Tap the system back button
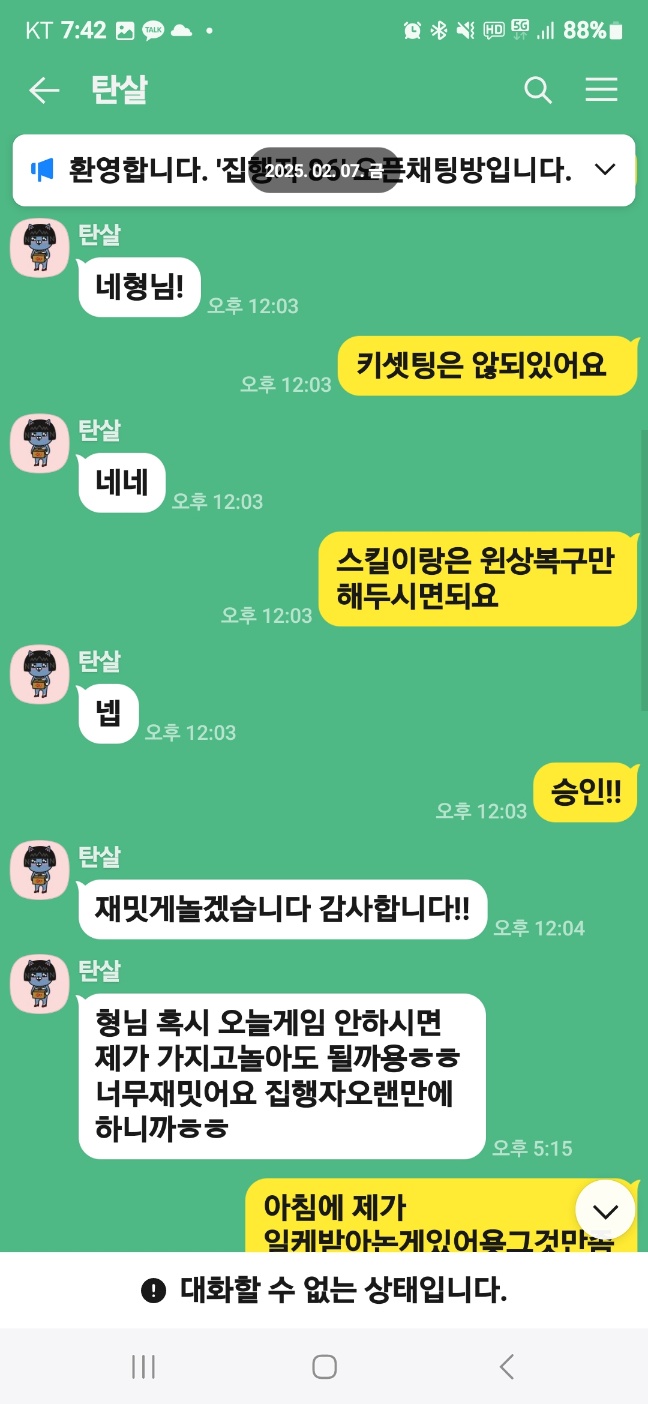648x1404 pixels. pos(506,1367)
